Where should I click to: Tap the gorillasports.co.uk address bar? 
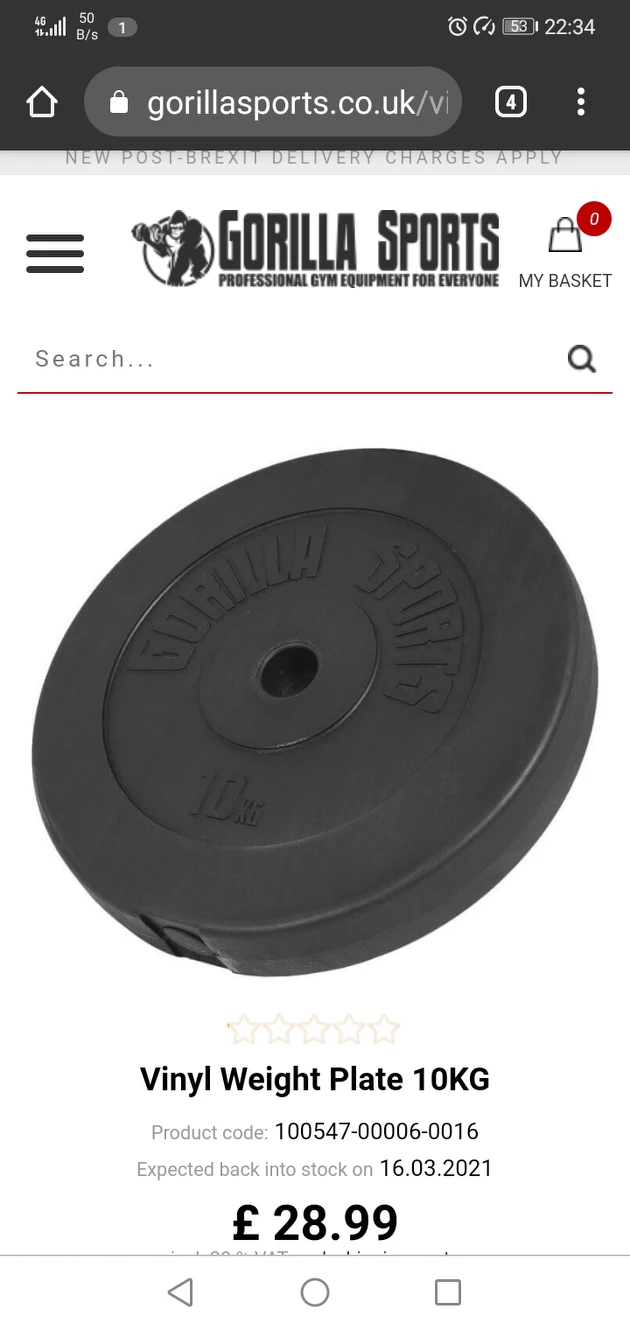[x=285, y=102]
